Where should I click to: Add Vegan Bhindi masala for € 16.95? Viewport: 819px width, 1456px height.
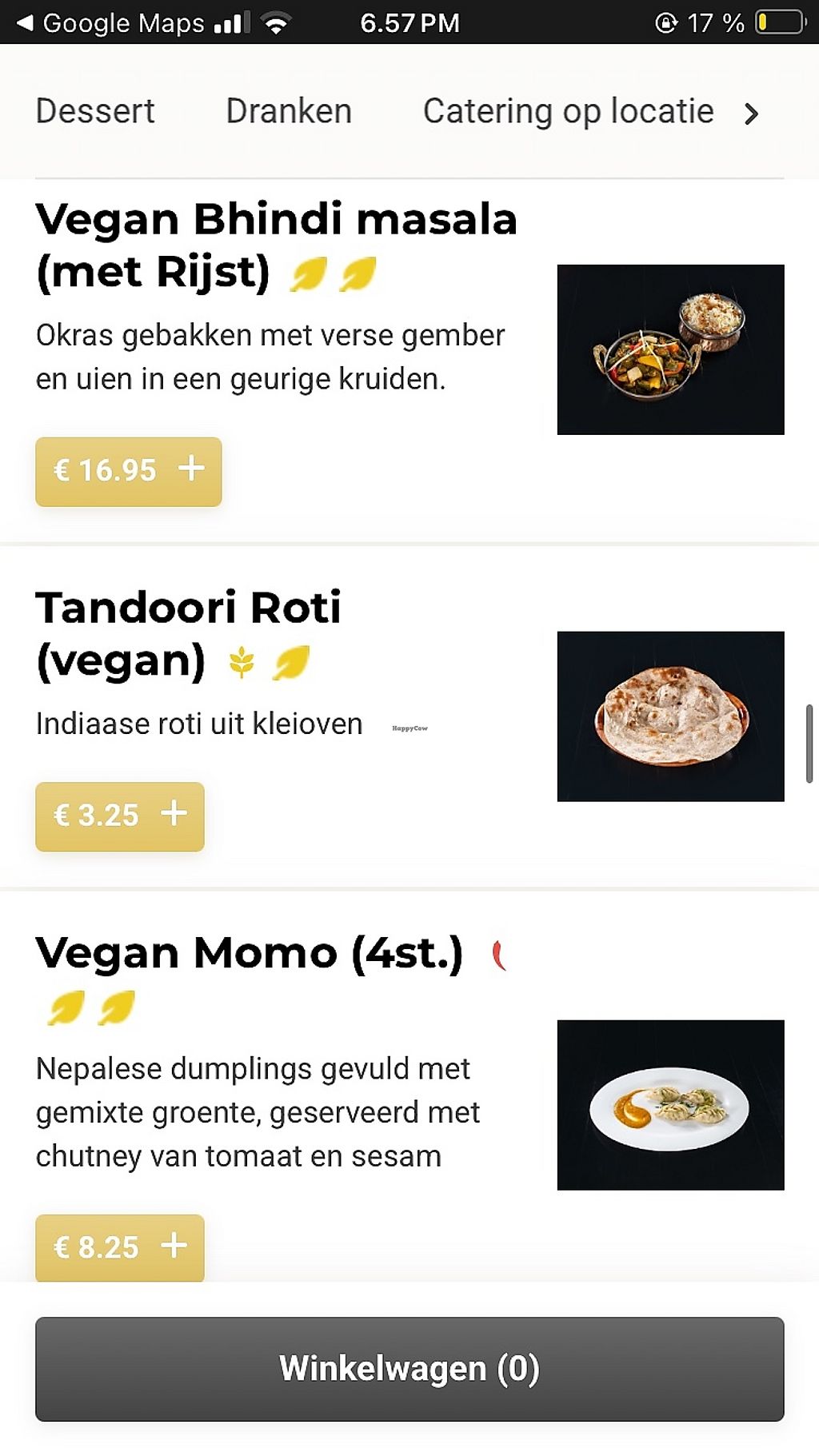(x=128, y=471)
